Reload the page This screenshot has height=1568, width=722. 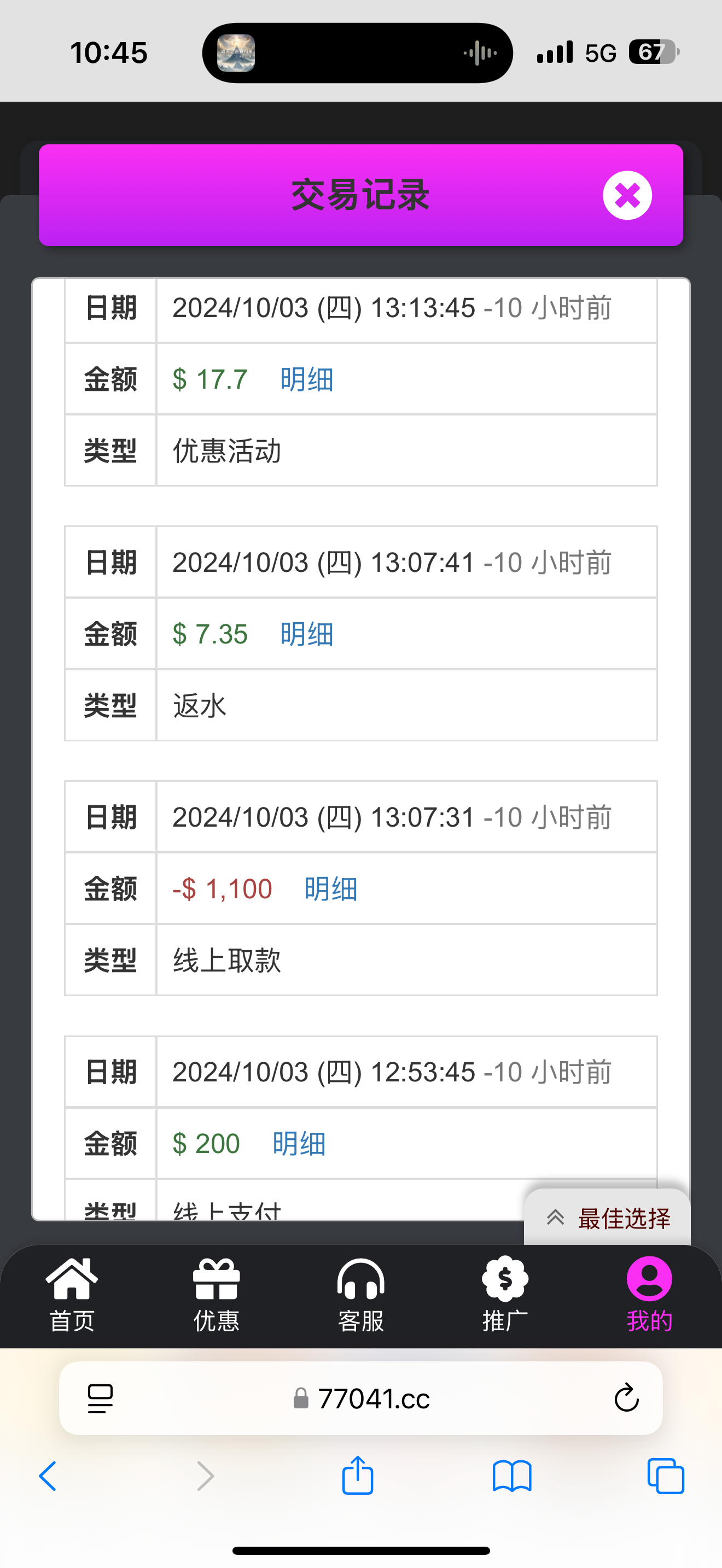(626, 1398)
